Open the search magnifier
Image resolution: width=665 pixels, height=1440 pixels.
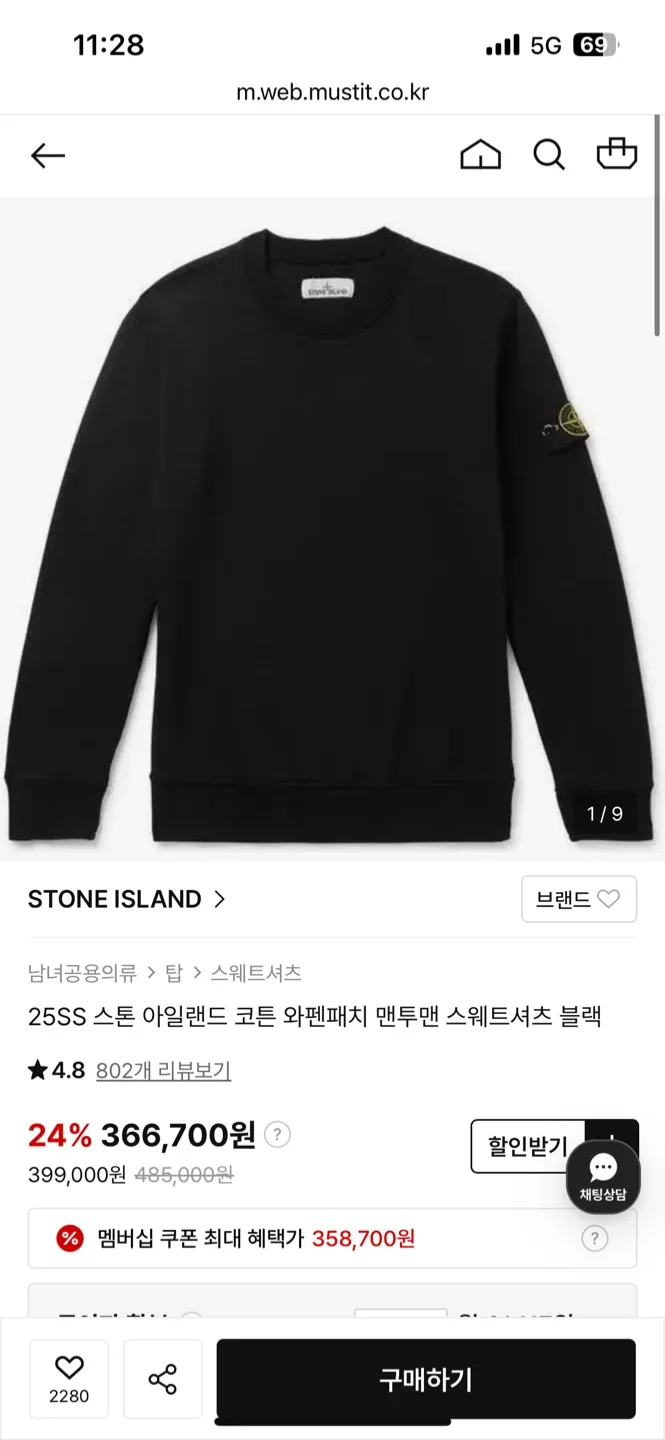[x=548, y=155]
